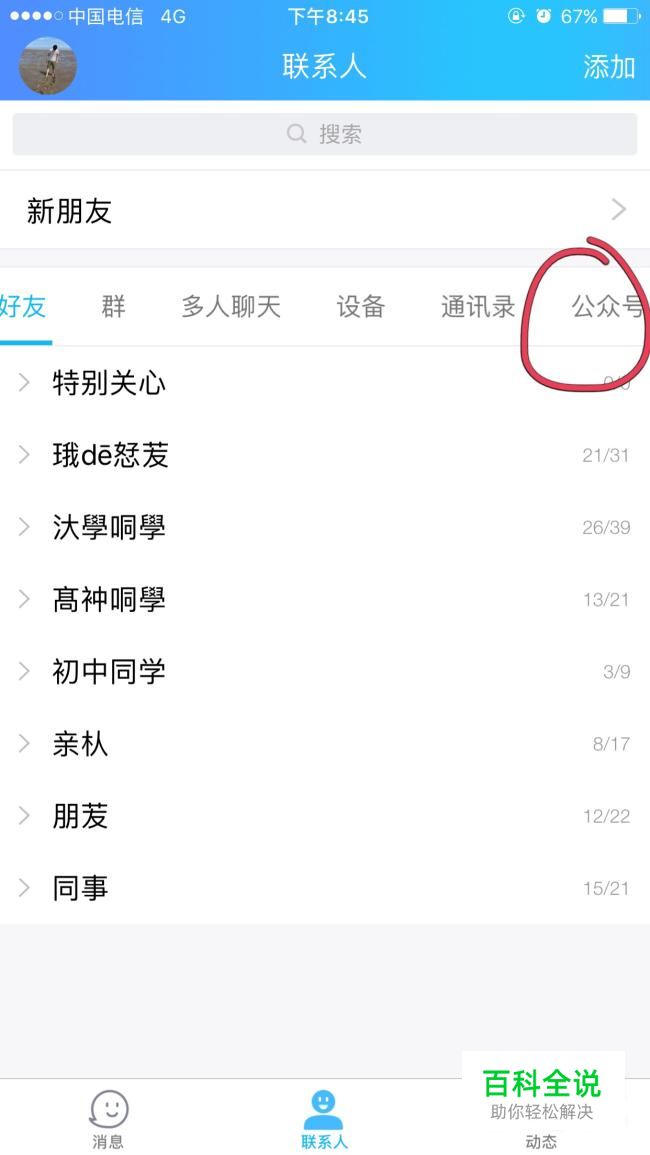
Task: Switch to the 群 tab
Action: click(x=114, y=306)
